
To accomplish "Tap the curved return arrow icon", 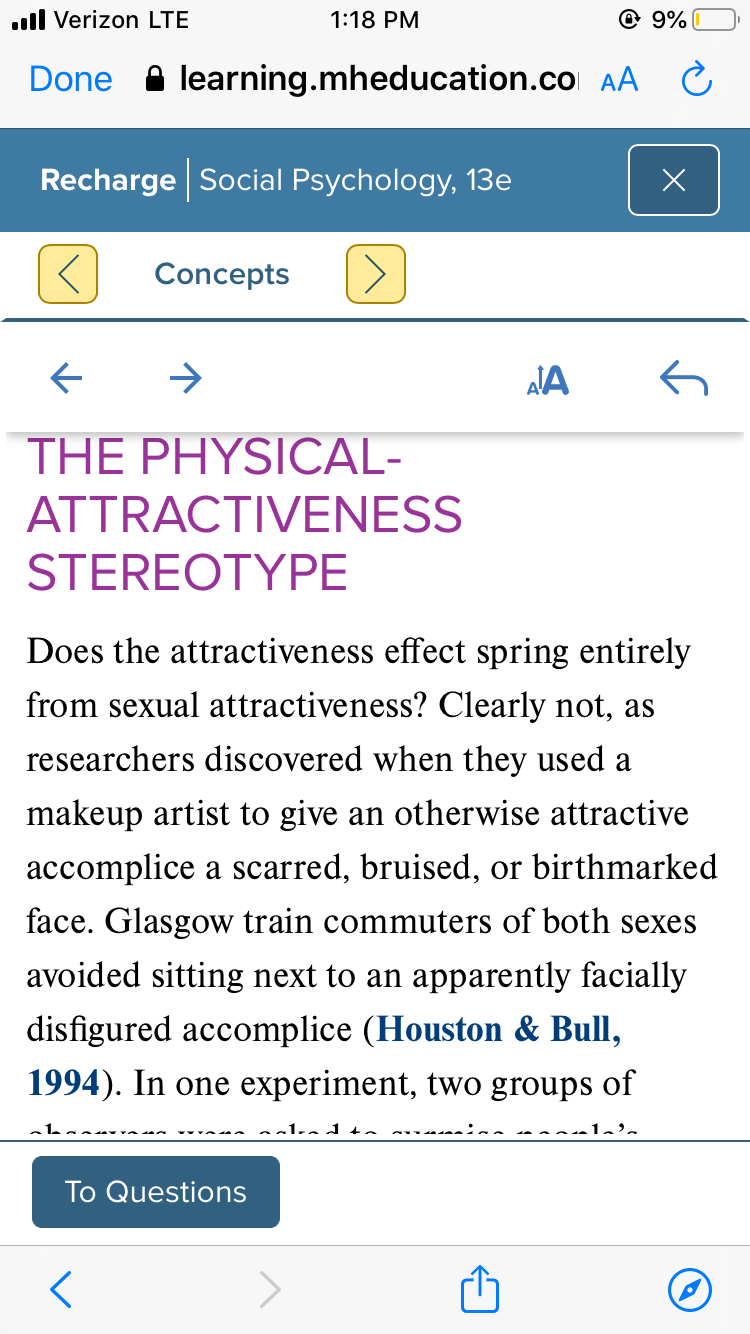I will 684,379.
